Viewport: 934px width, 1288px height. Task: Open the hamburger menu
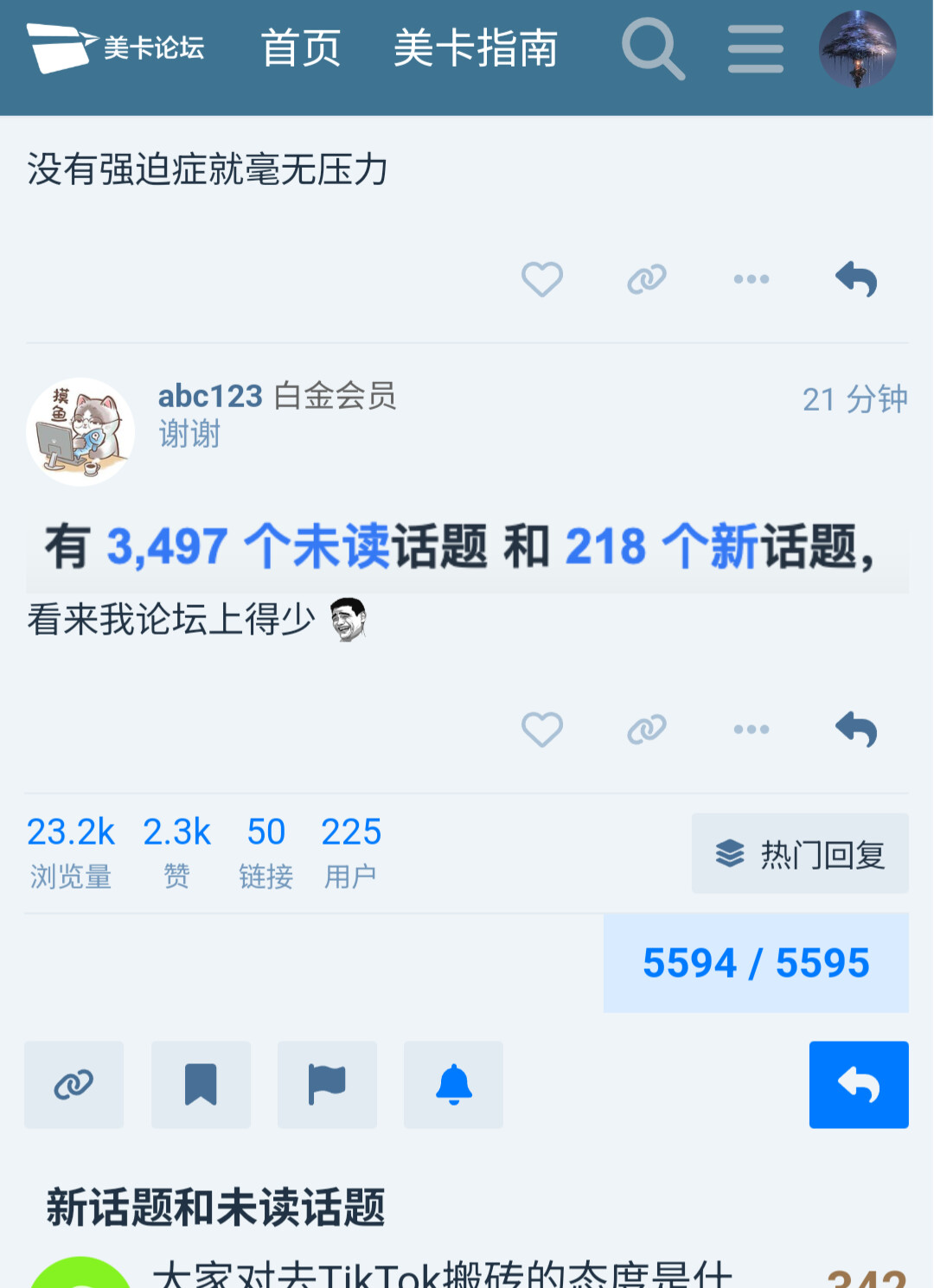tap(755, 49)
